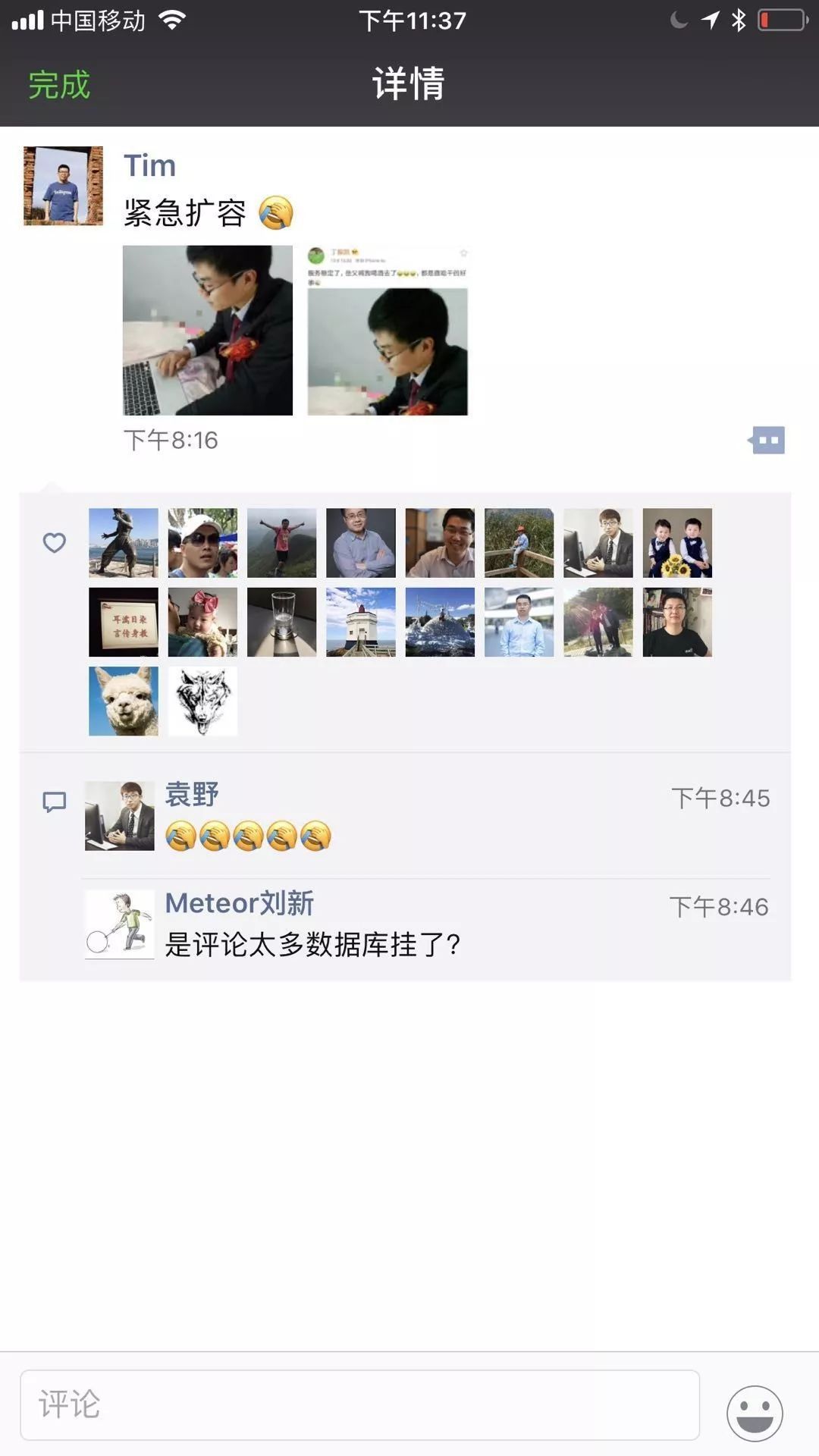Focus the 评论 input field
819x1456 pixels.
point(359,1404)
